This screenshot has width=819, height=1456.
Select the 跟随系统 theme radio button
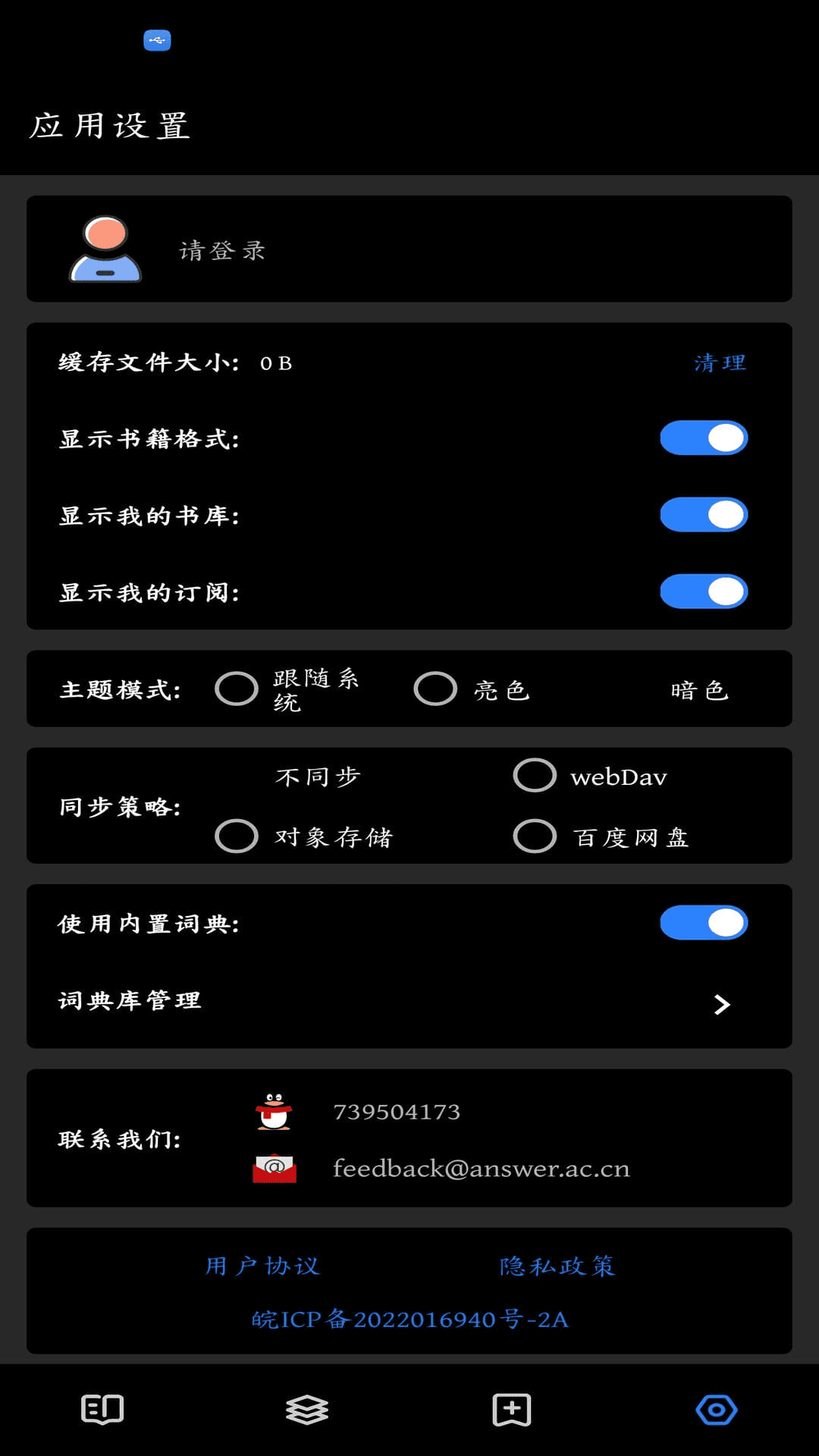click(x=237, y=689)
